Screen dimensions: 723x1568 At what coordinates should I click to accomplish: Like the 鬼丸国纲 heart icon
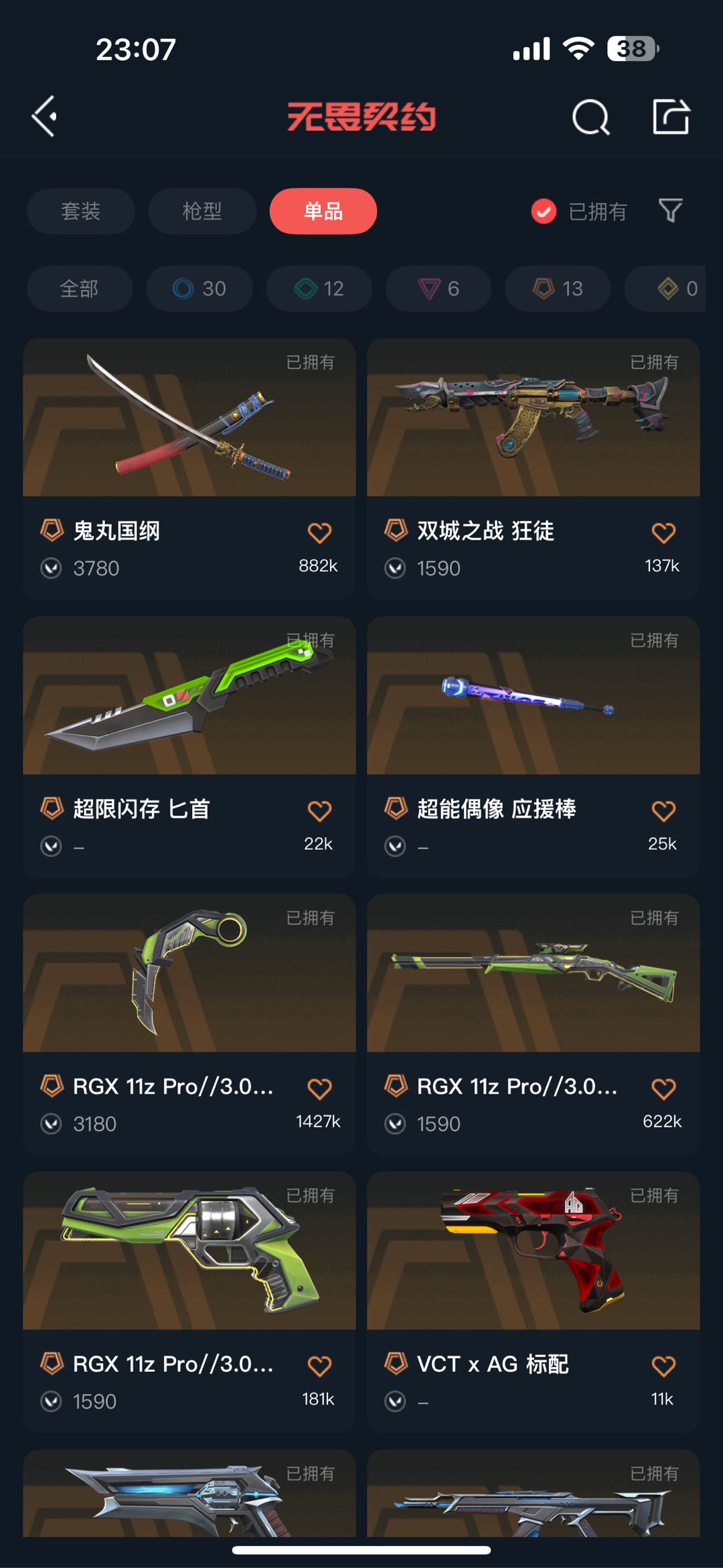[319, 533]
